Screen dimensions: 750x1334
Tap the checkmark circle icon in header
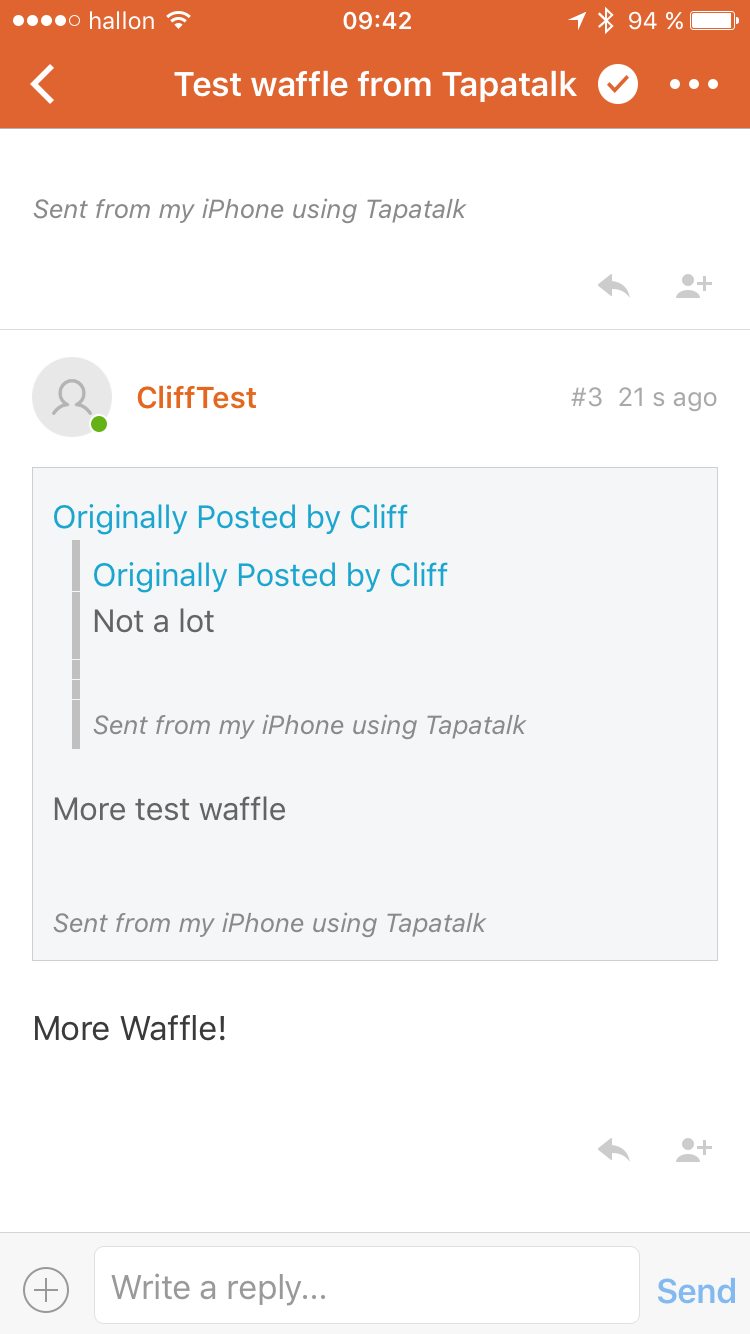pyautogui.click(x=618, y=85)
